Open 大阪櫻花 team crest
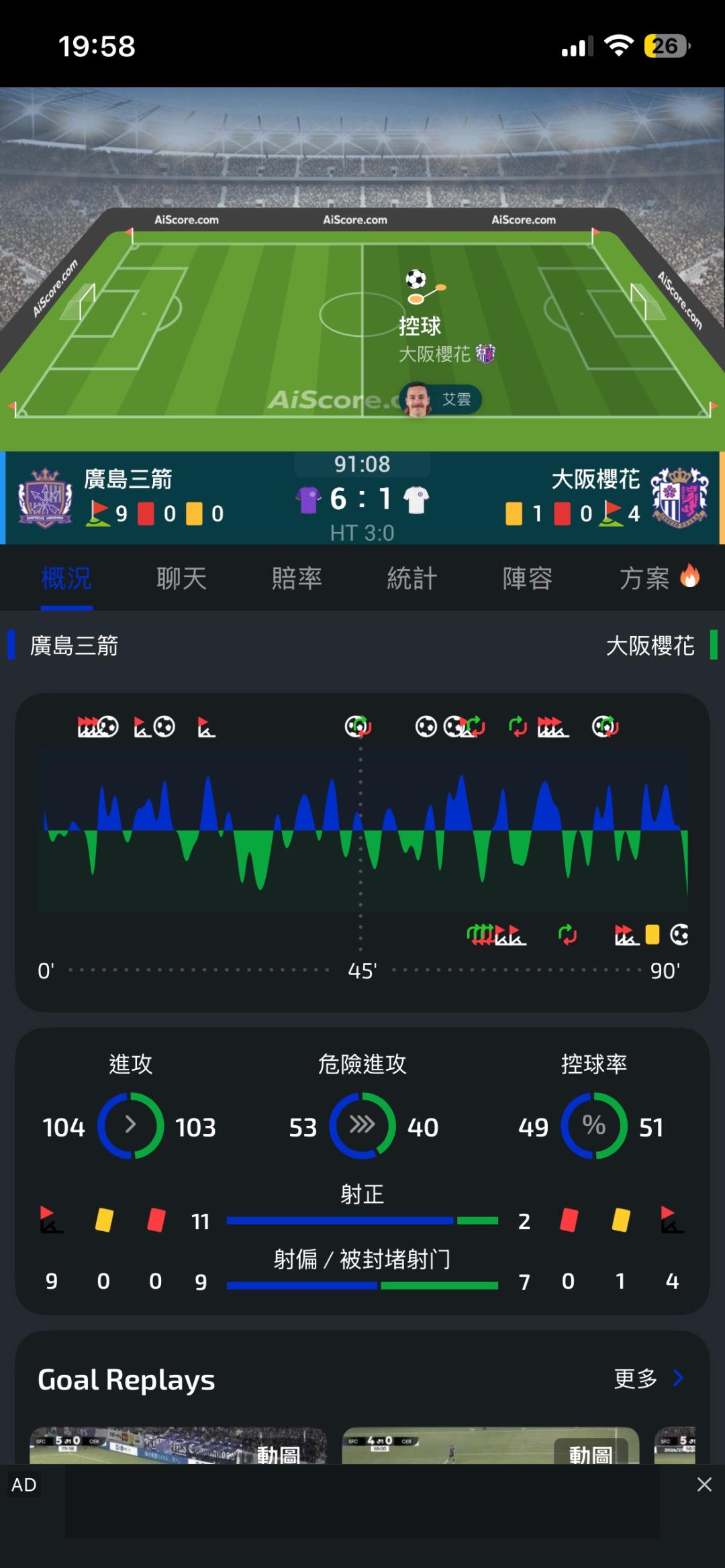725x1568 pixels. point(679,497)
